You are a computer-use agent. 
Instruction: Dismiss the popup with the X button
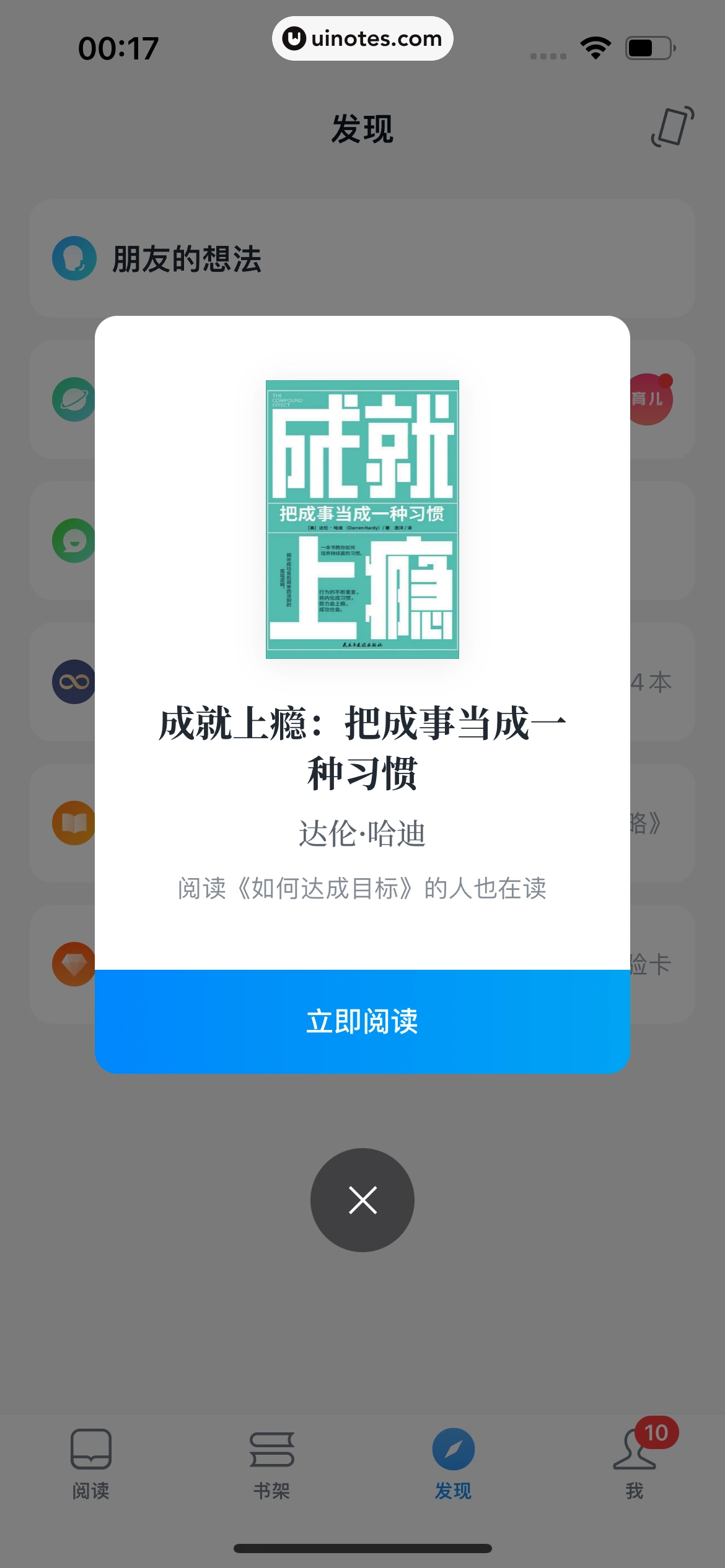(362, 1199)
